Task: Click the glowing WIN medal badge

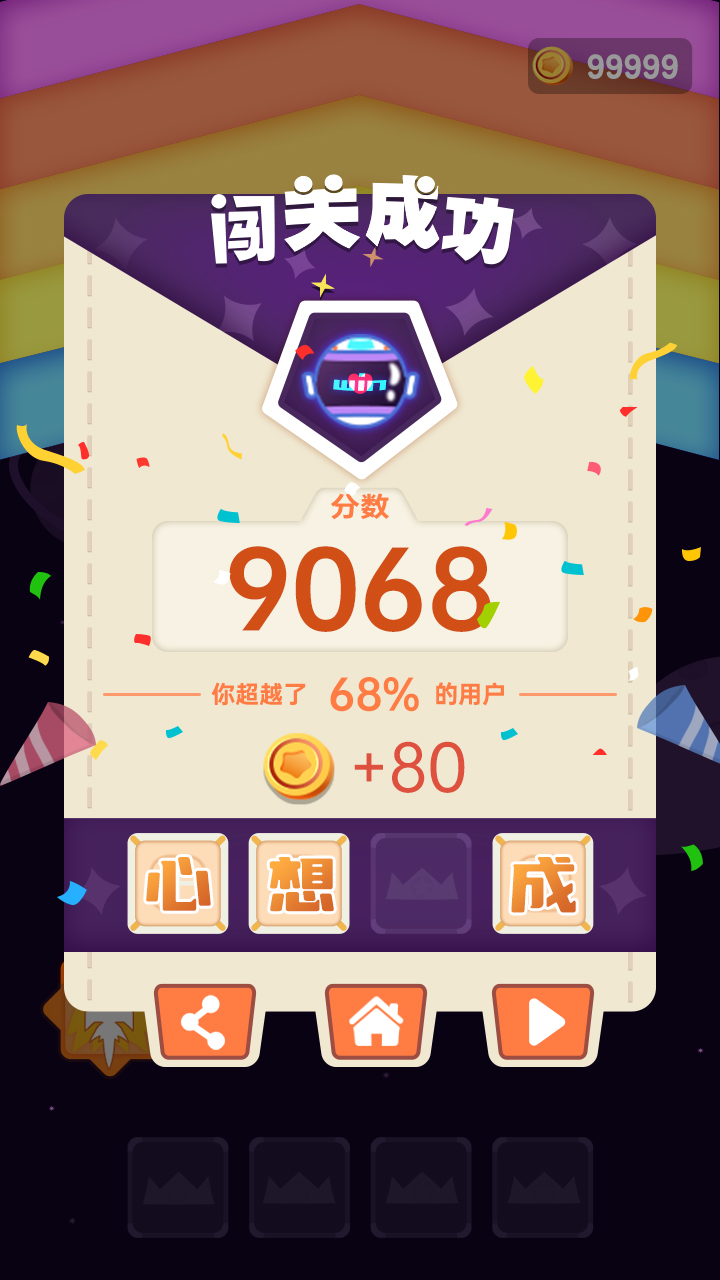Action: pyautogui.click(x=360, y=378)
